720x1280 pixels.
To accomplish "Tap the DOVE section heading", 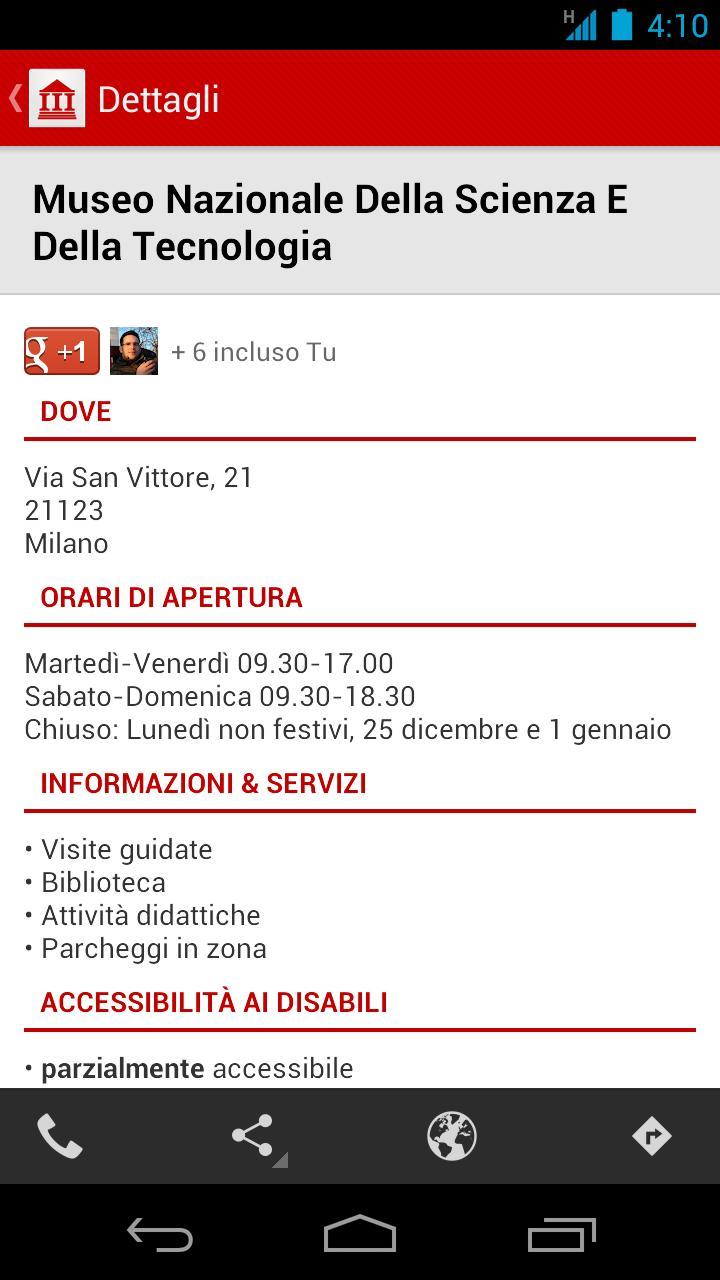I will [75, 410].
